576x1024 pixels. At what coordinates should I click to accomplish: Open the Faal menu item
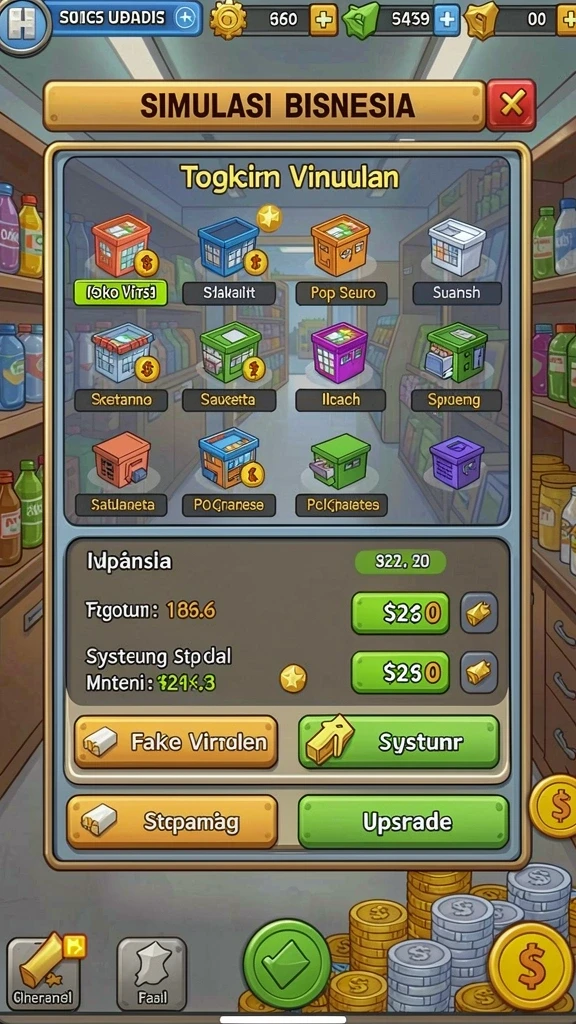coord(152,974)
